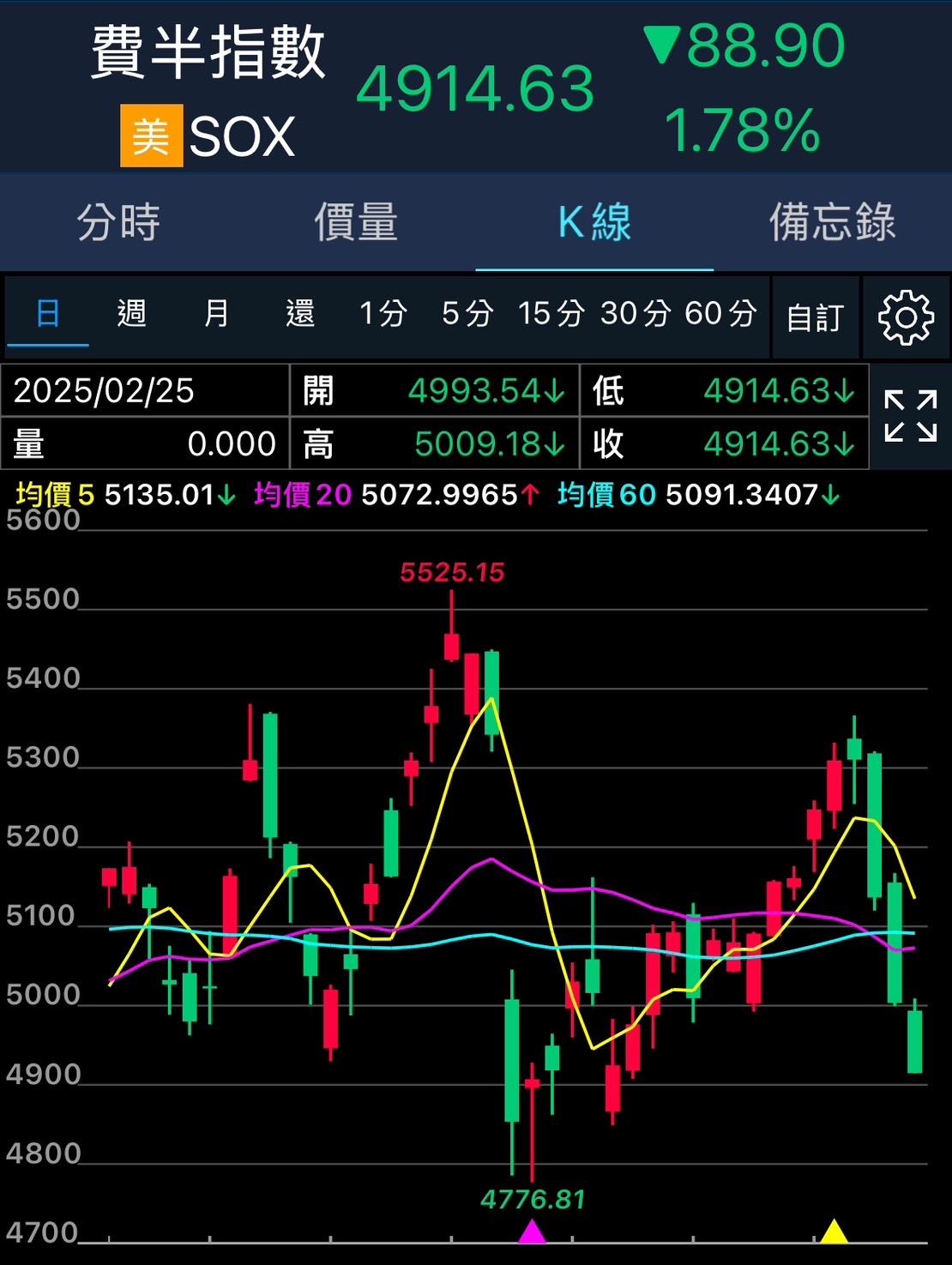The height and width of the screenshot is (1265, 952).
Task: Show the 60分 minute chart
Action: click(720, 314)
